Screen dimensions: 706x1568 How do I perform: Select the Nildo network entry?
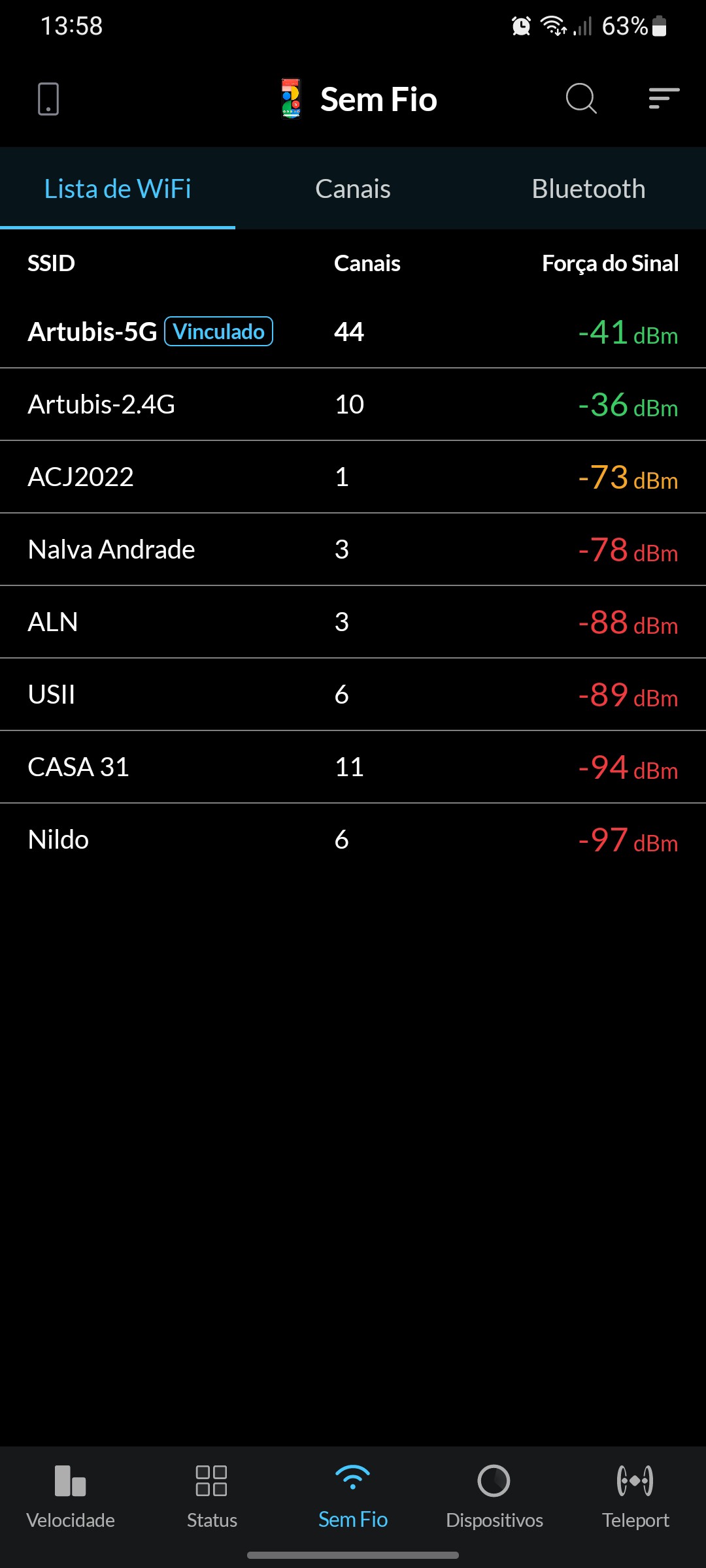(x=353, y=840)
